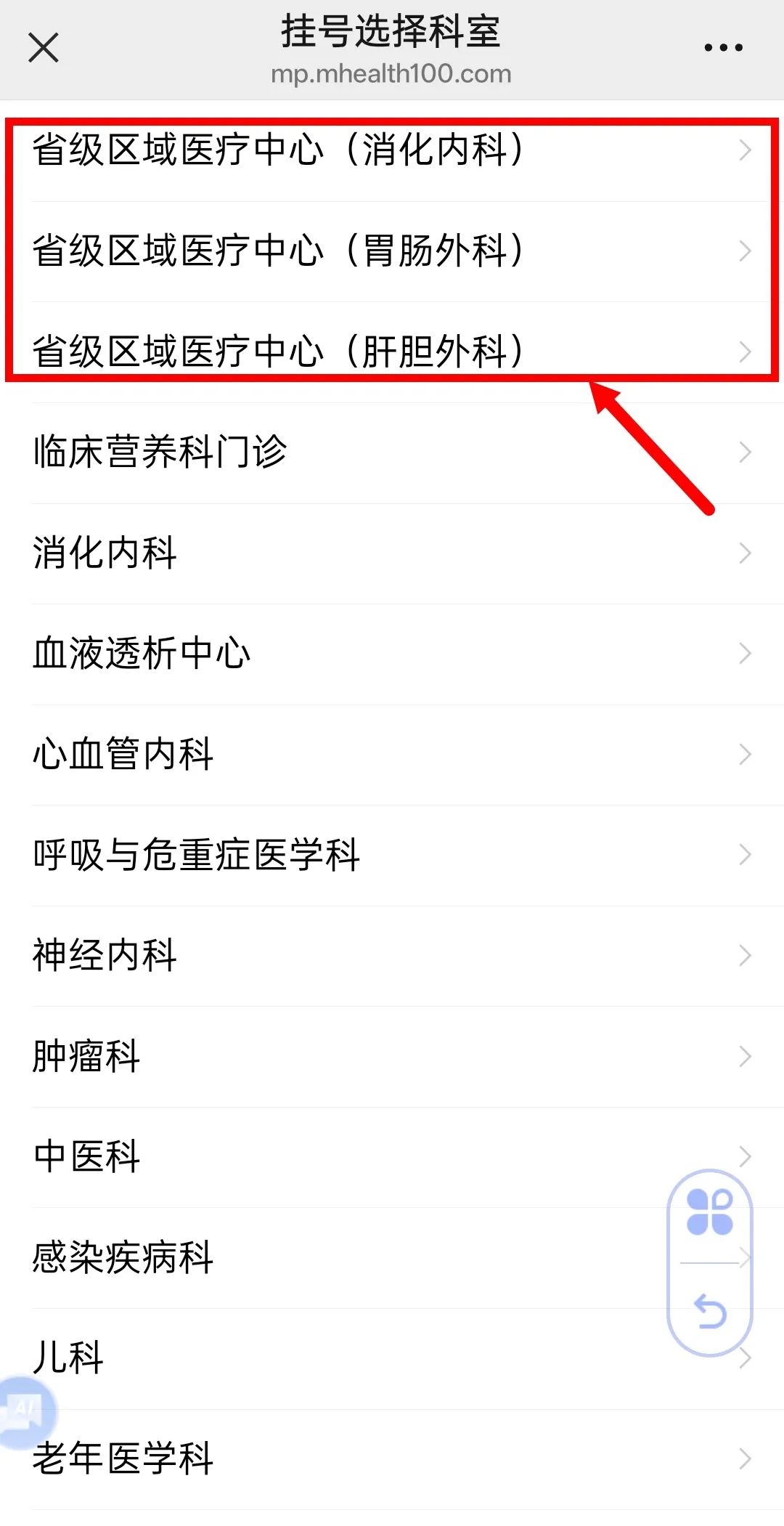This screenshot has width=784, height=1526.
Task: Close the 挂号选择科室 web page
Action: [x=43, y=48]
